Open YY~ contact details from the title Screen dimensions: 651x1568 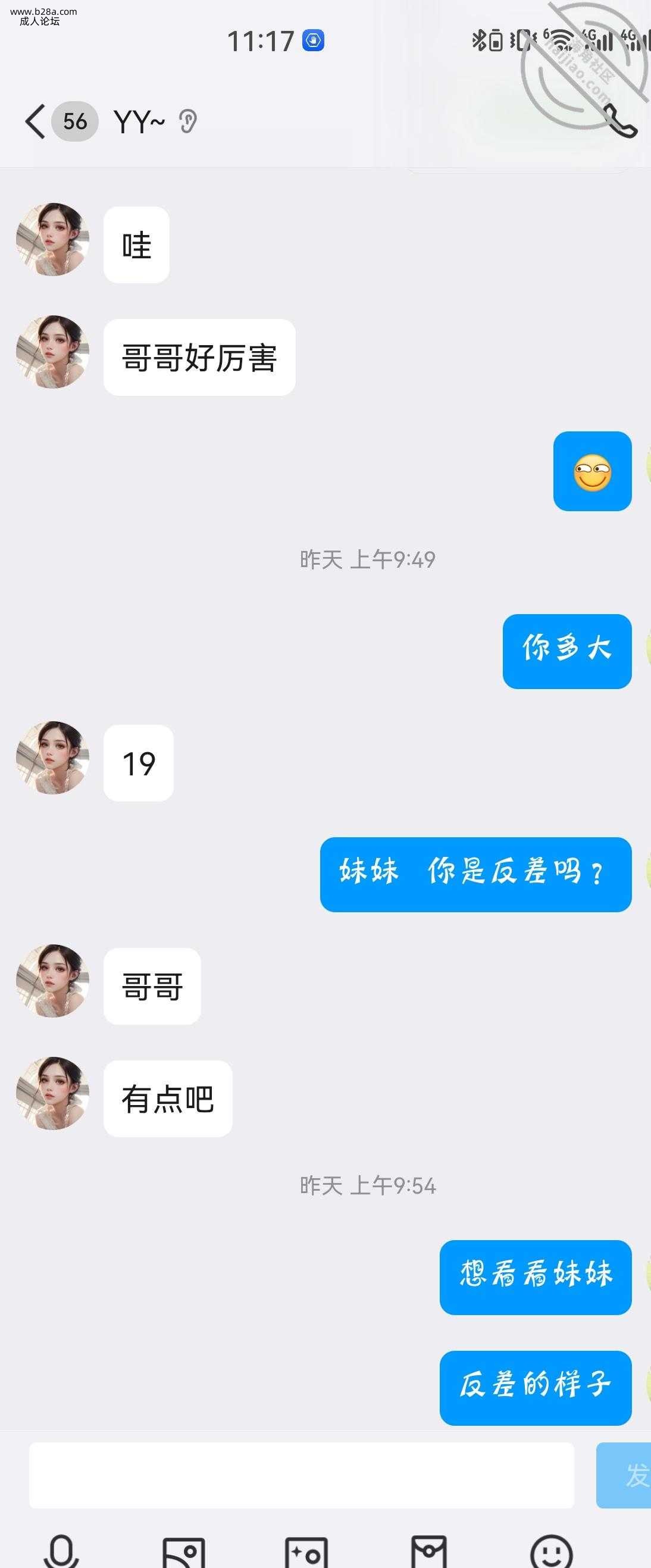pyautogui.click(x=139, y=122)
